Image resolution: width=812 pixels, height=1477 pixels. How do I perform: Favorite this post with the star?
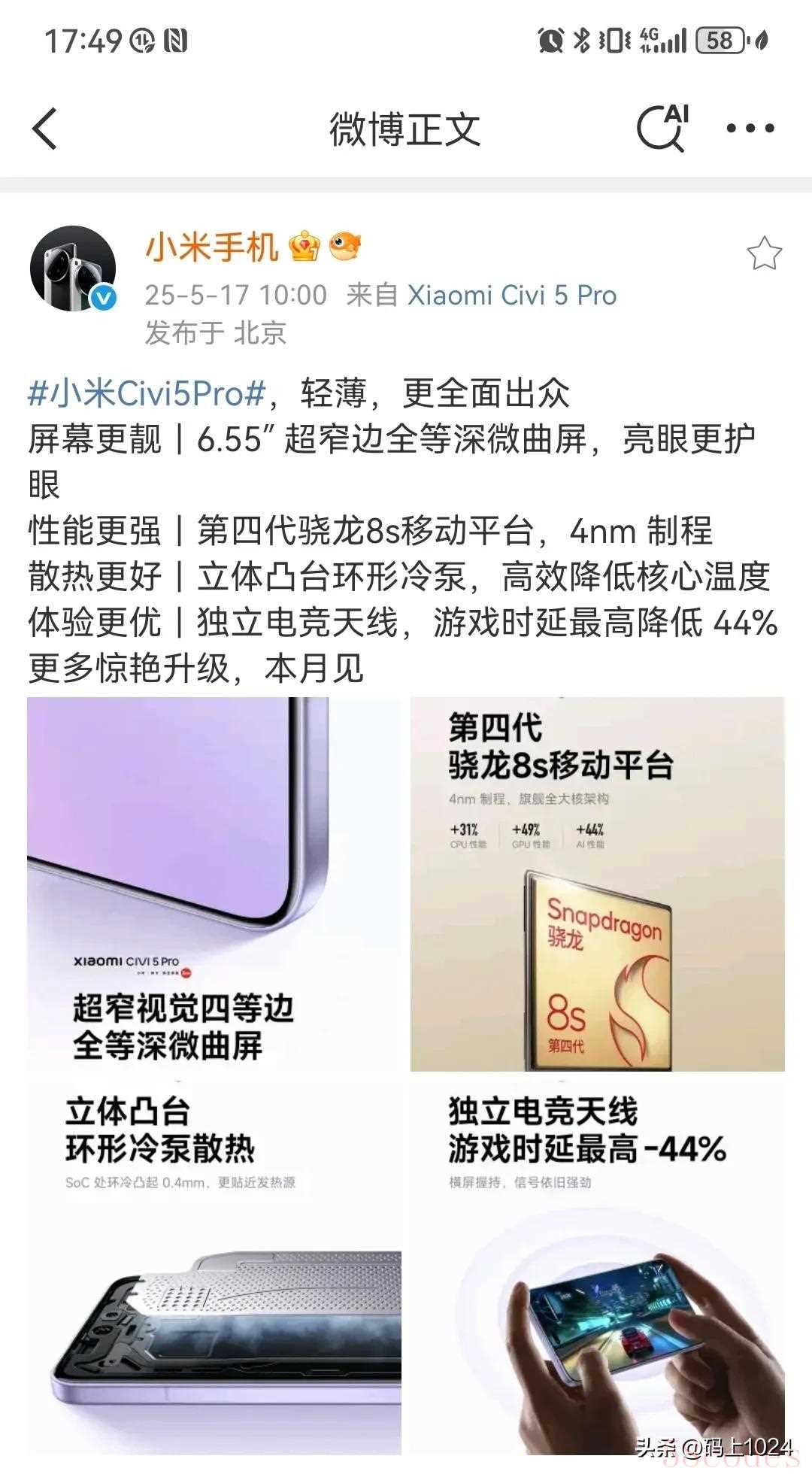[x=764, y=253]
